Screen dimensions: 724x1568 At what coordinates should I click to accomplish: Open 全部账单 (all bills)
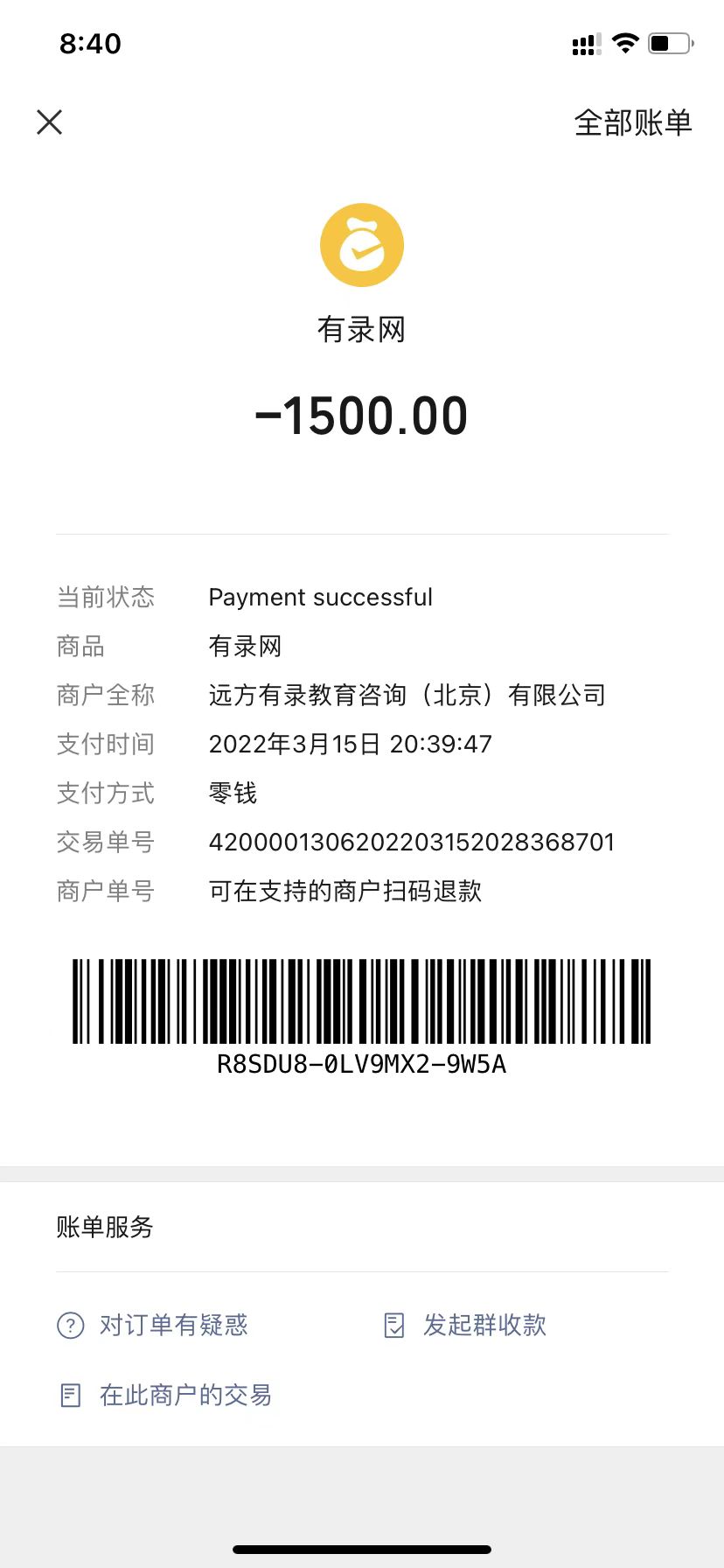tap(632, 122)
